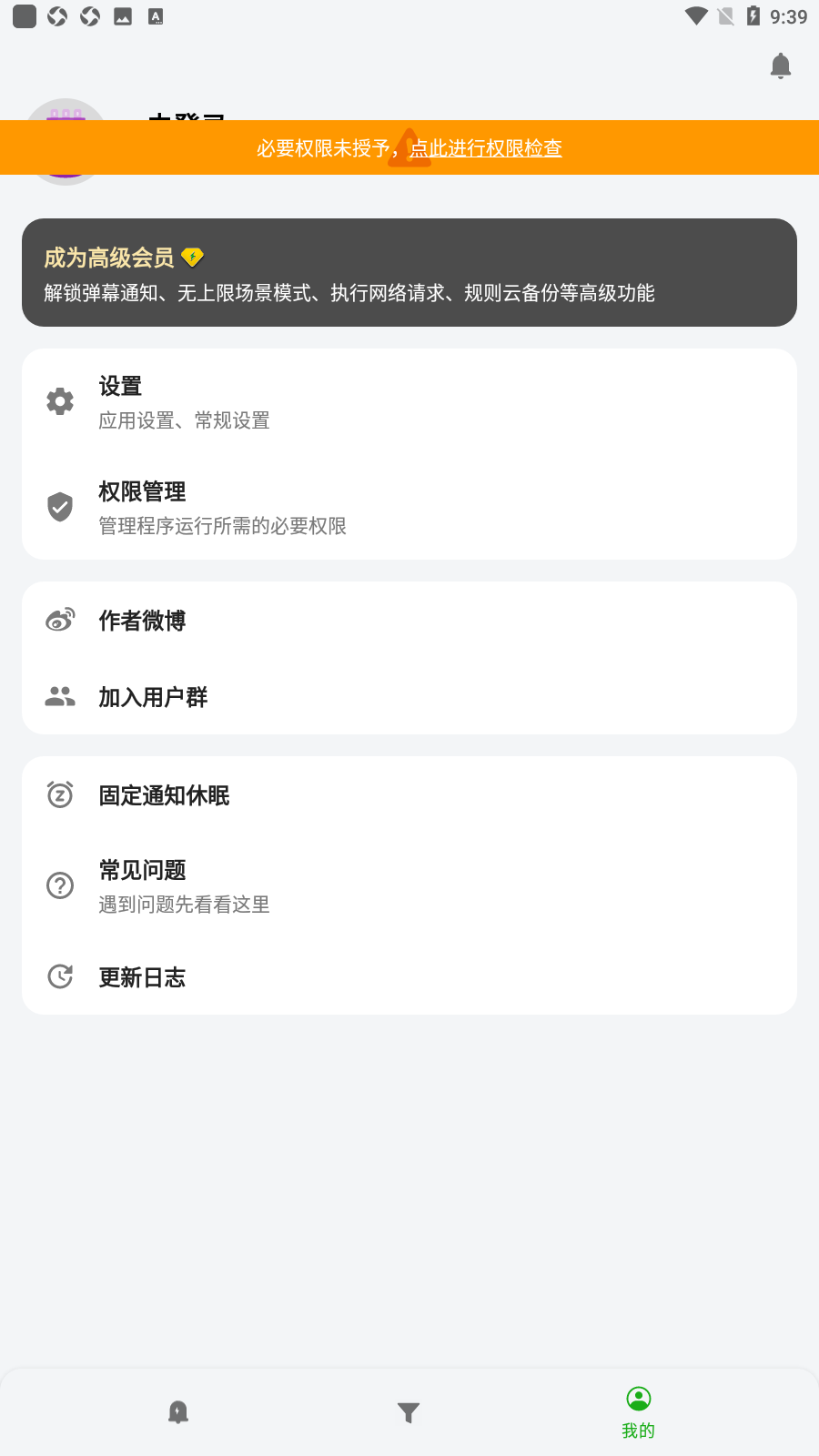Open the notifications bell at top right

pos(781,66)
